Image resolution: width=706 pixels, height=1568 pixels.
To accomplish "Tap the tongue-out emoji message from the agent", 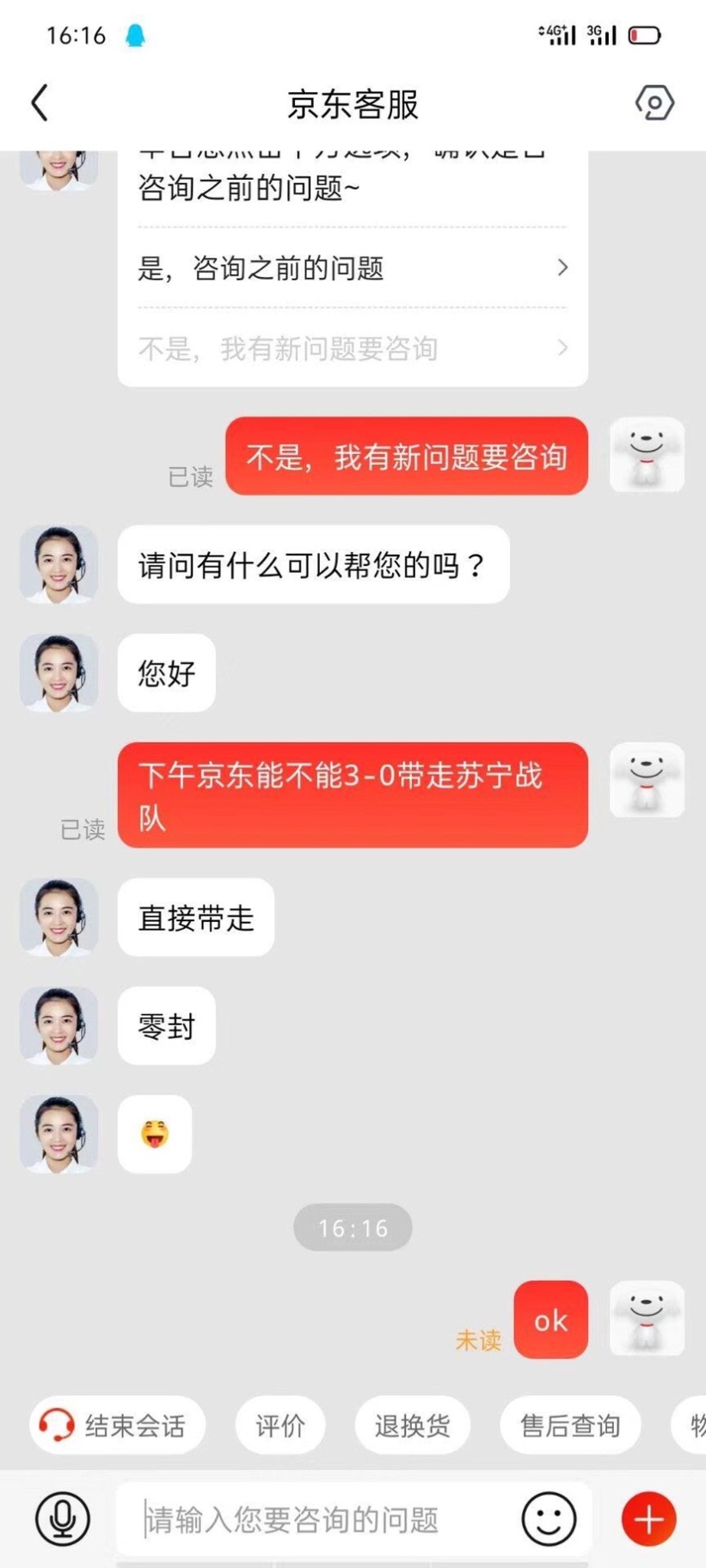I will click(x=156, y=1134).
